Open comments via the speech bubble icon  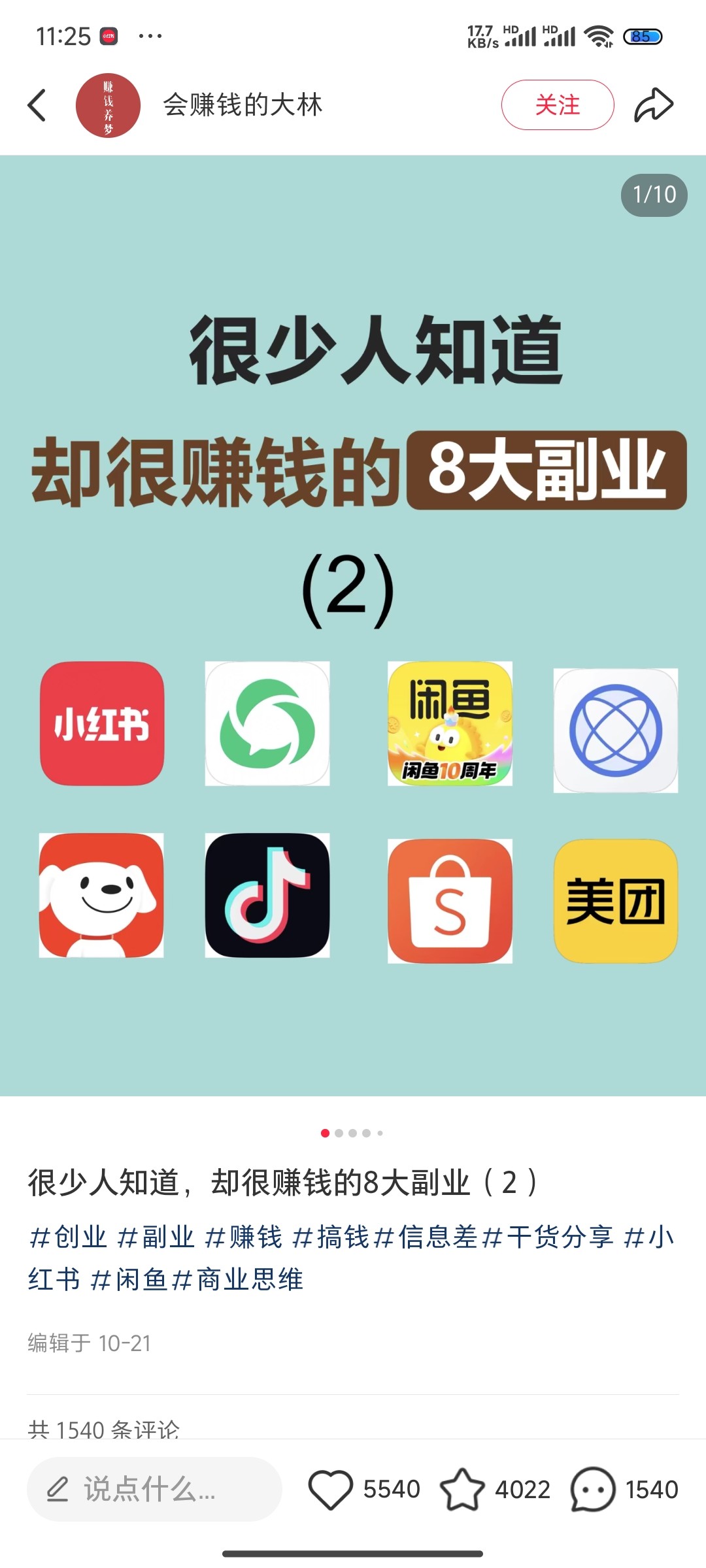point(592,1489)
